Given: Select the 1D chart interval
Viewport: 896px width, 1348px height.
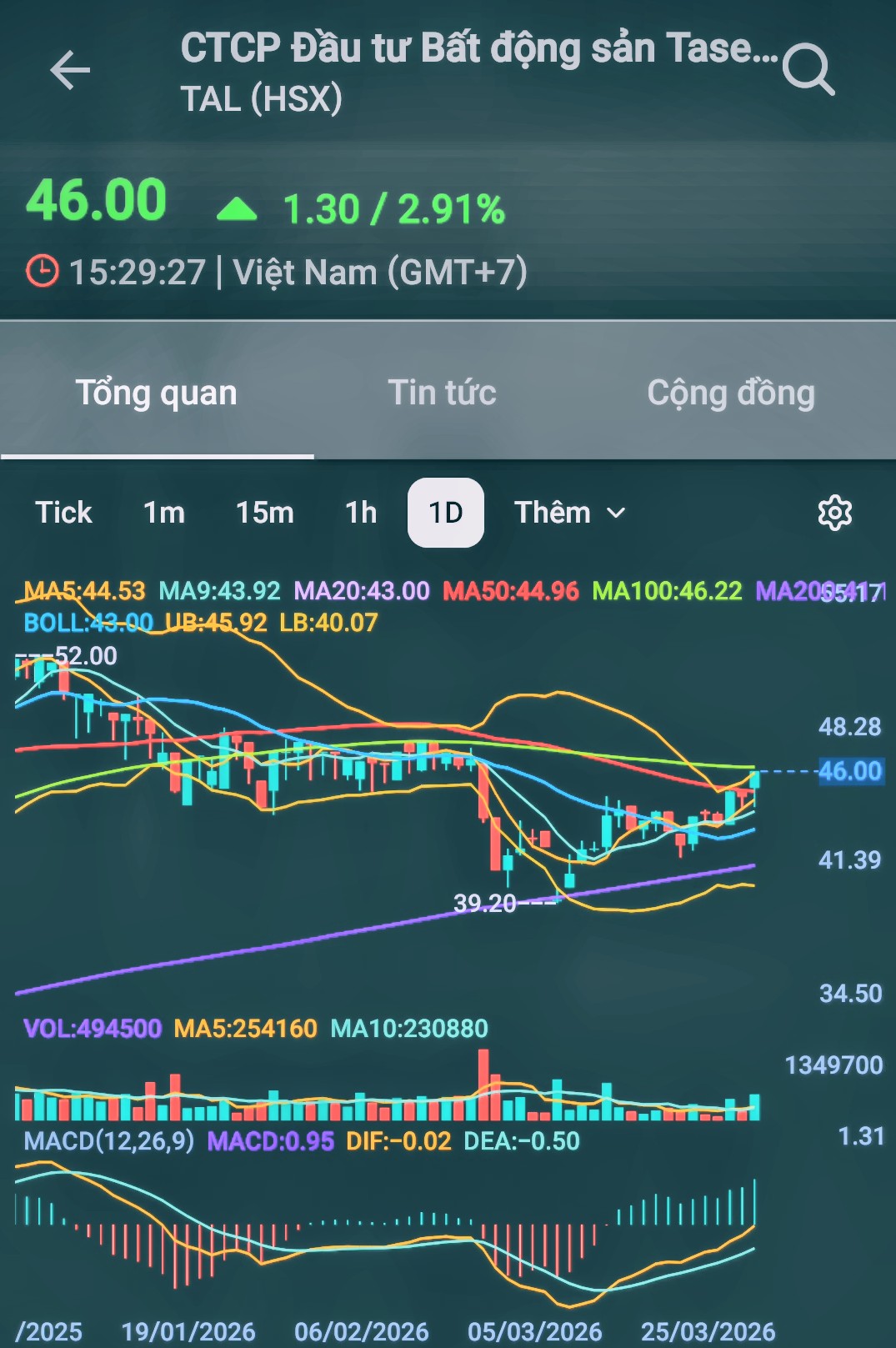Looking at the screenshot, I should 445,512.
